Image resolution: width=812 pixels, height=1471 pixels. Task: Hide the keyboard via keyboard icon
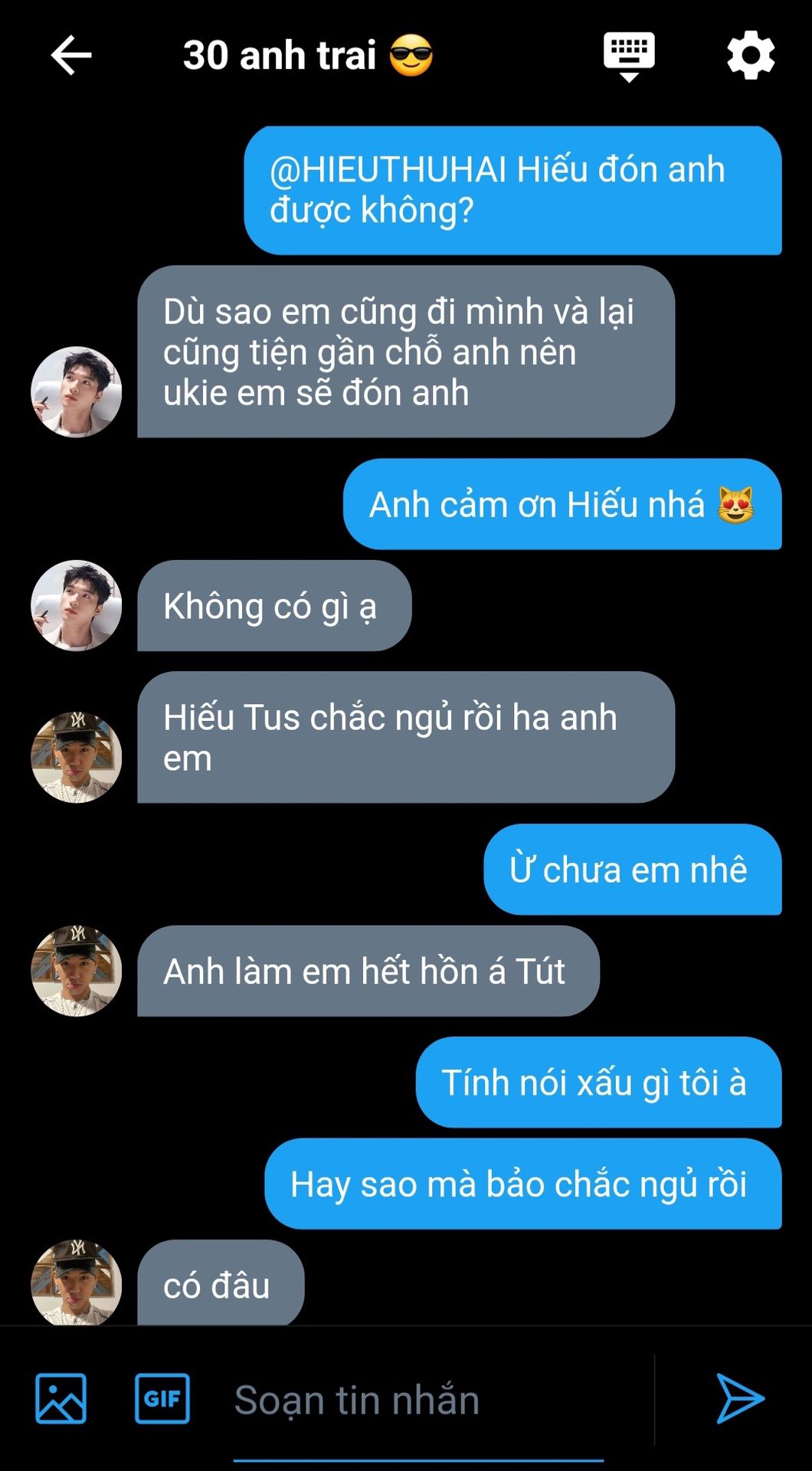[x=629, y=57]
